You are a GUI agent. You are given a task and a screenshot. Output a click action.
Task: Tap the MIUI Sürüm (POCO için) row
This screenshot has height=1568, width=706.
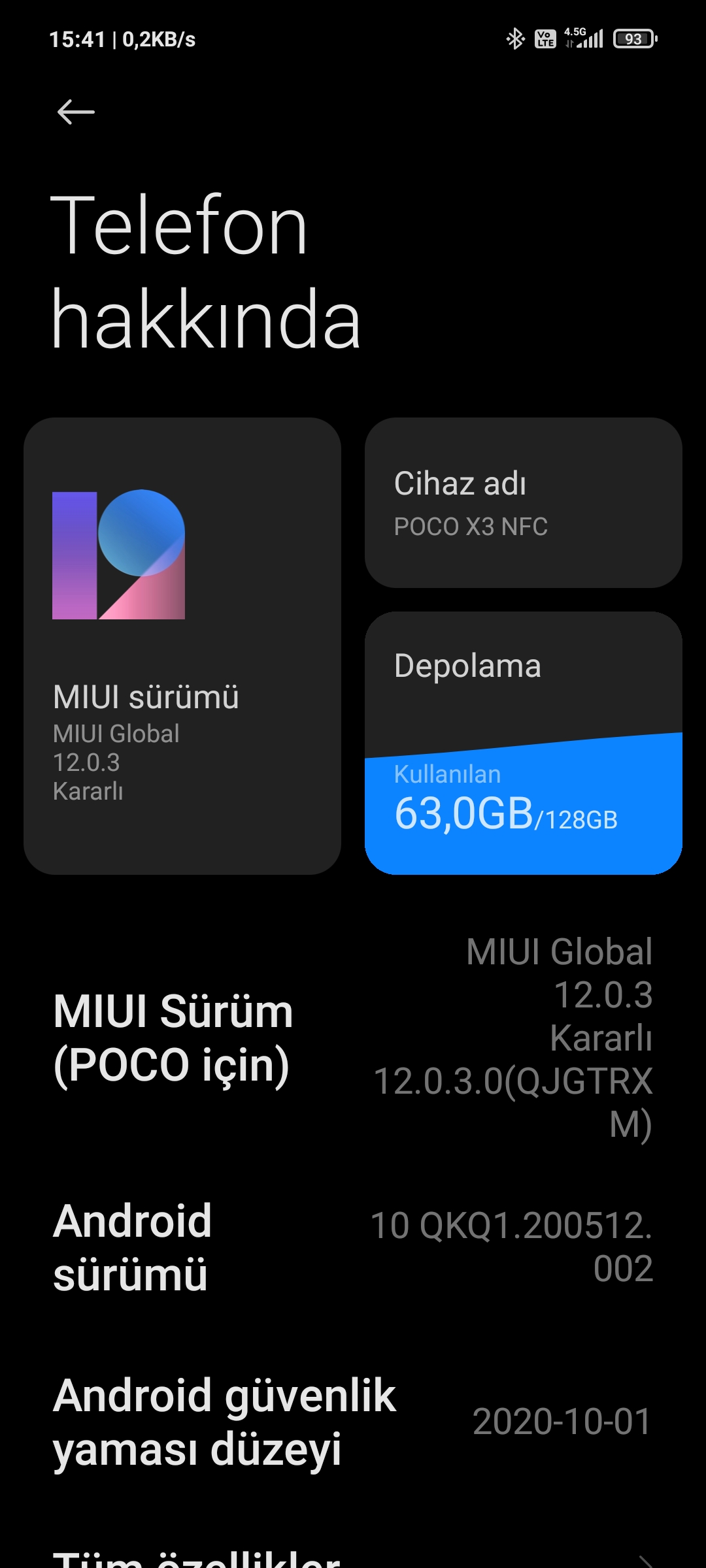point(353,1037)
